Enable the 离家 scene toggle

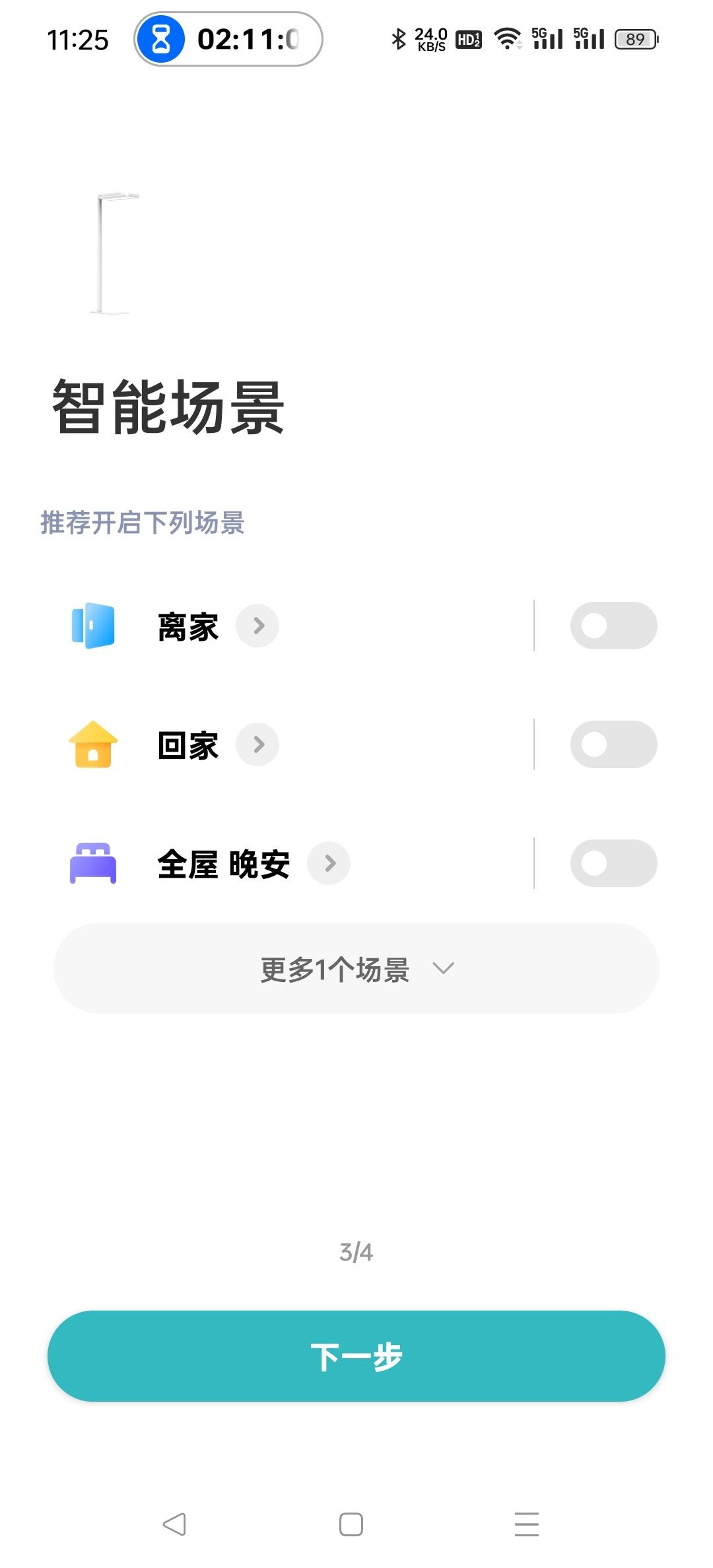[613, 626]
